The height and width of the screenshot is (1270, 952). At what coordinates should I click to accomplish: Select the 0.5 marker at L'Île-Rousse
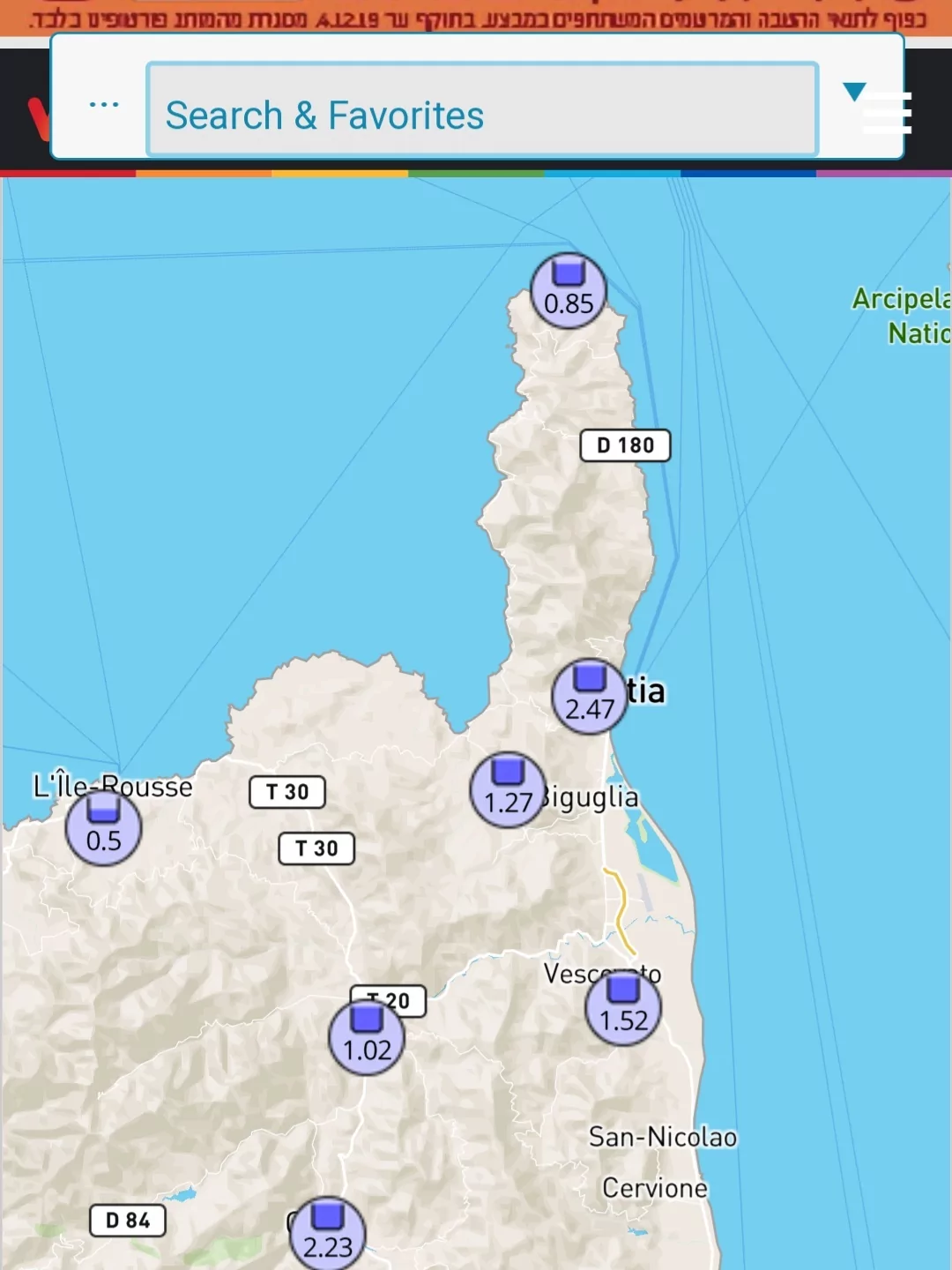[103, 827]
